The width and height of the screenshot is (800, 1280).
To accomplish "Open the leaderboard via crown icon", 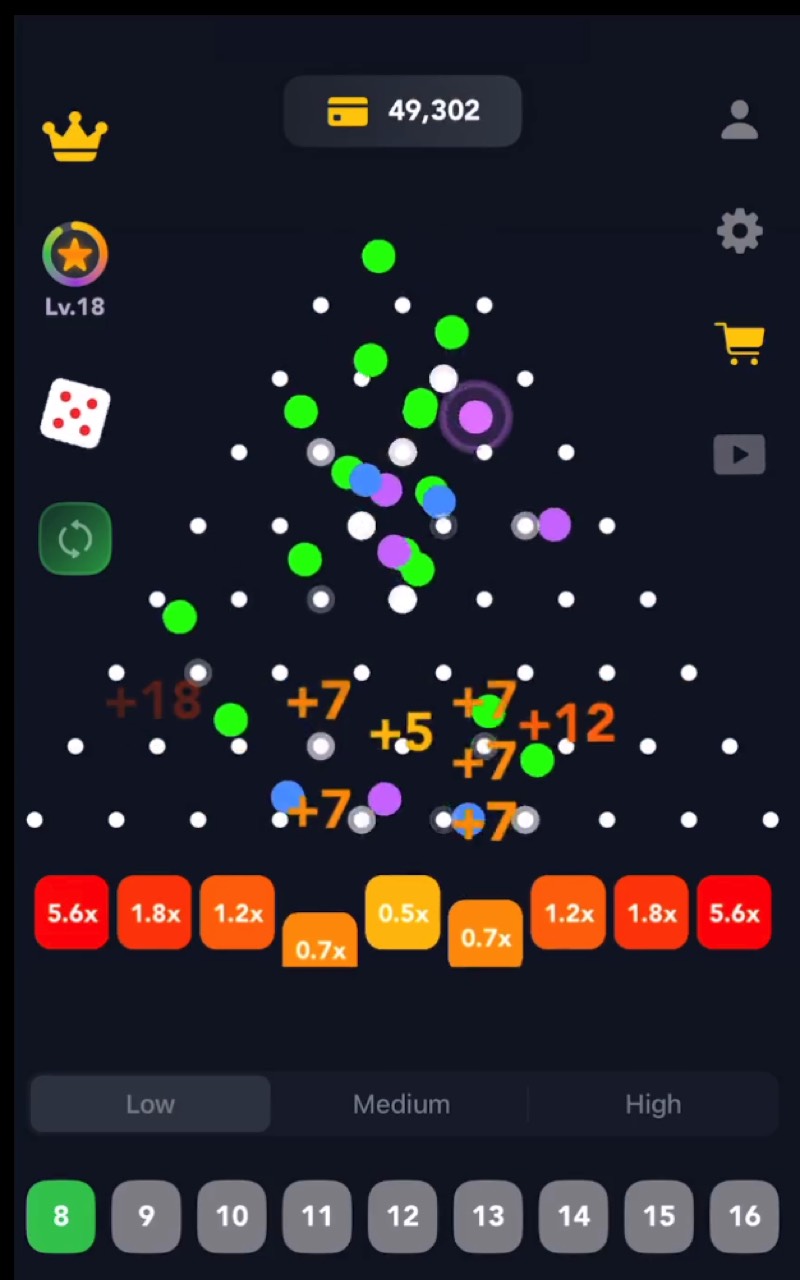I will coord(75,137).
